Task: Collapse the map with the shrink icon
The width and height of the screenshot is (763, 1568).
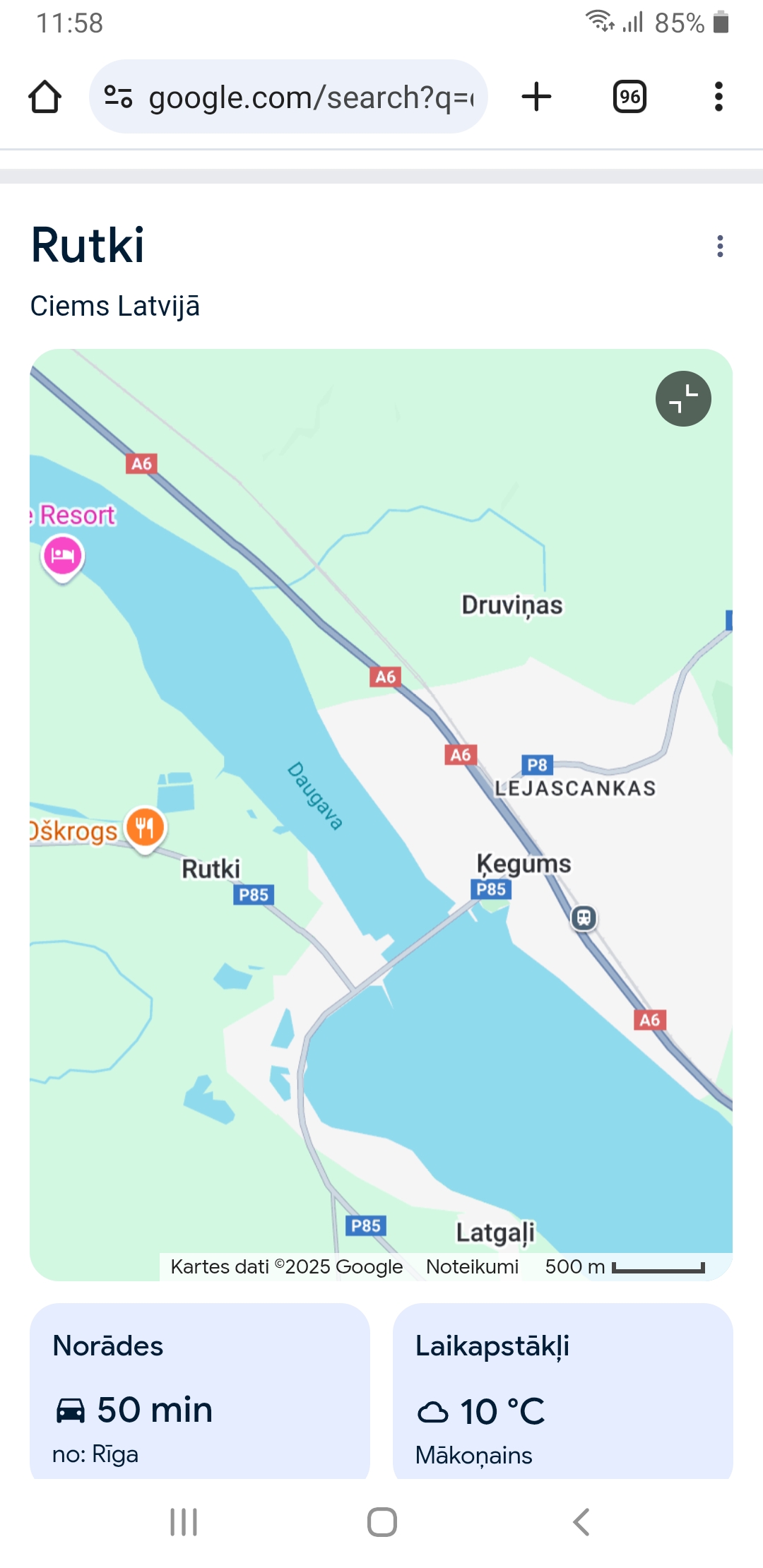Action: tap(683, 399)
